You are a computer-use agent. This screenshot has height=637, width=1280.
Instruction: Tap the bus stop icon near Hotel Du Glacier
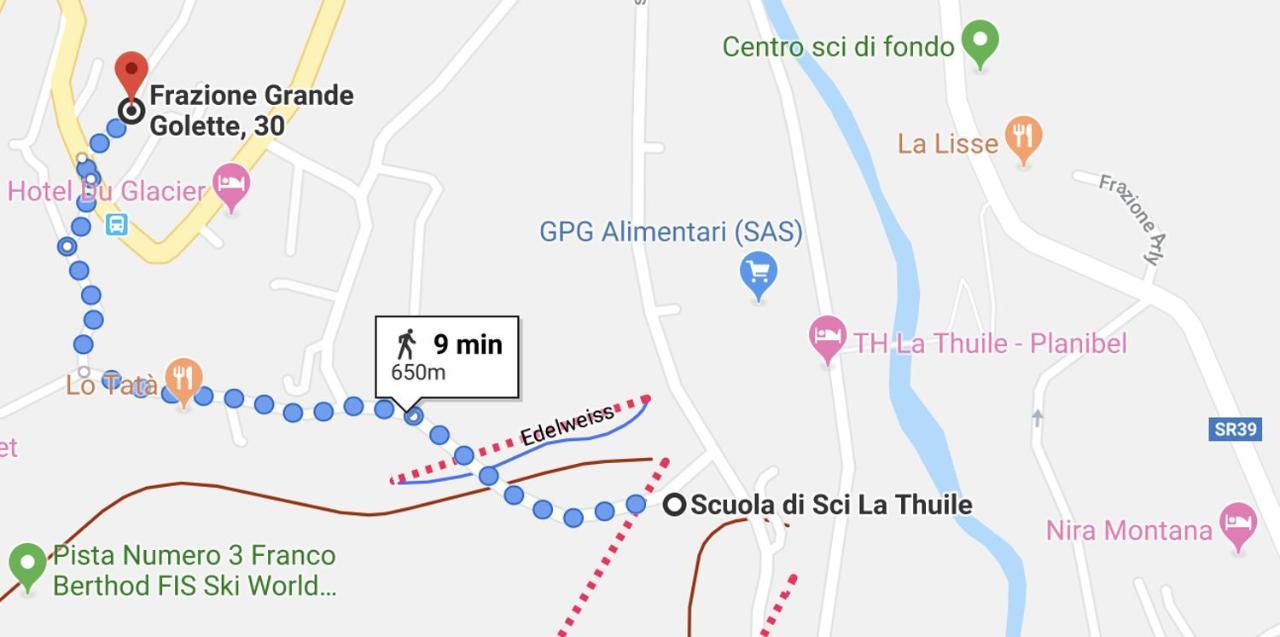point(117,224)
